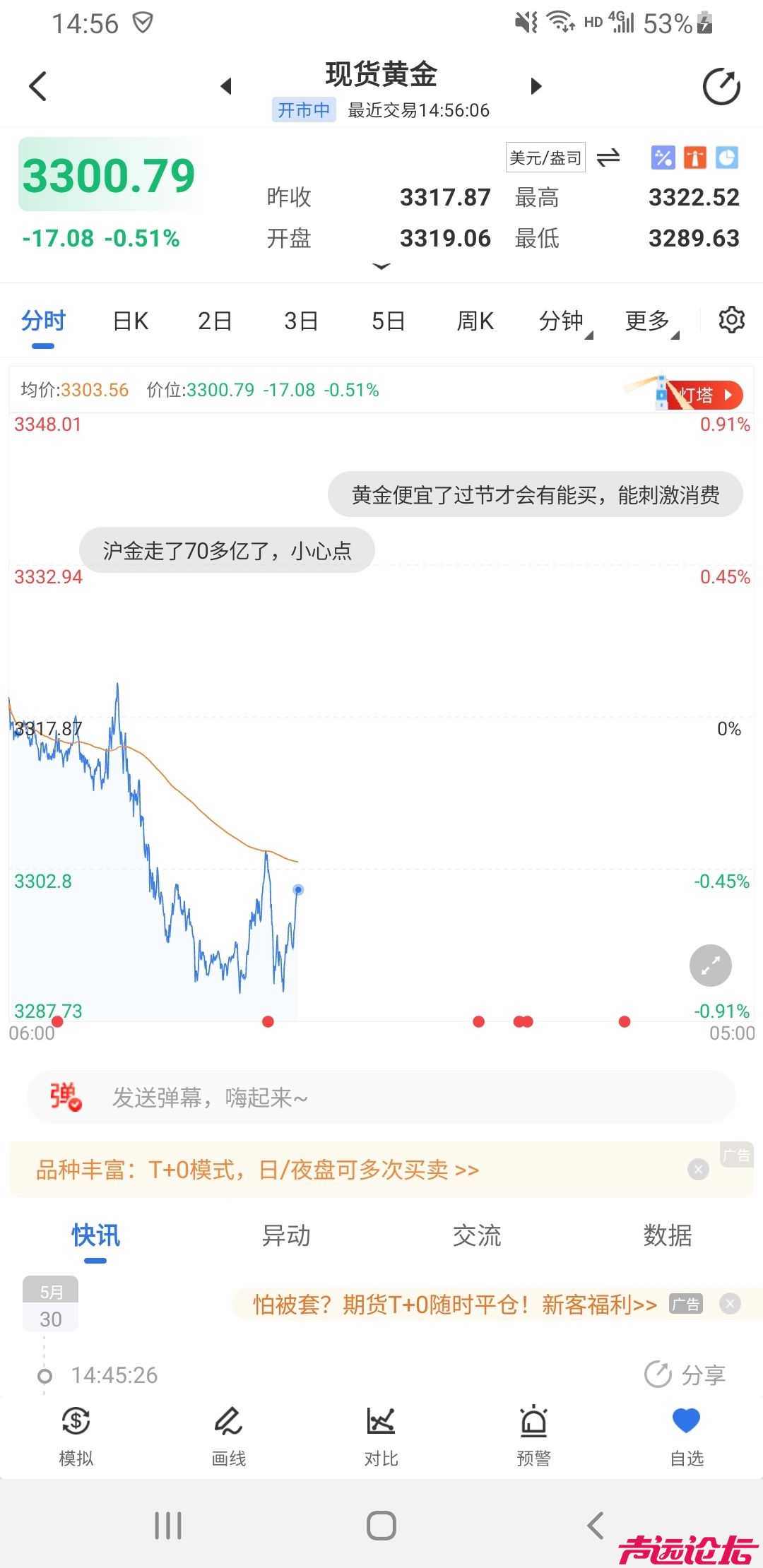Viewport: 763px width, 1568px height.
Task: Go back using the top-left arrow
Action: pyautogui.click(x=38, y=86)
